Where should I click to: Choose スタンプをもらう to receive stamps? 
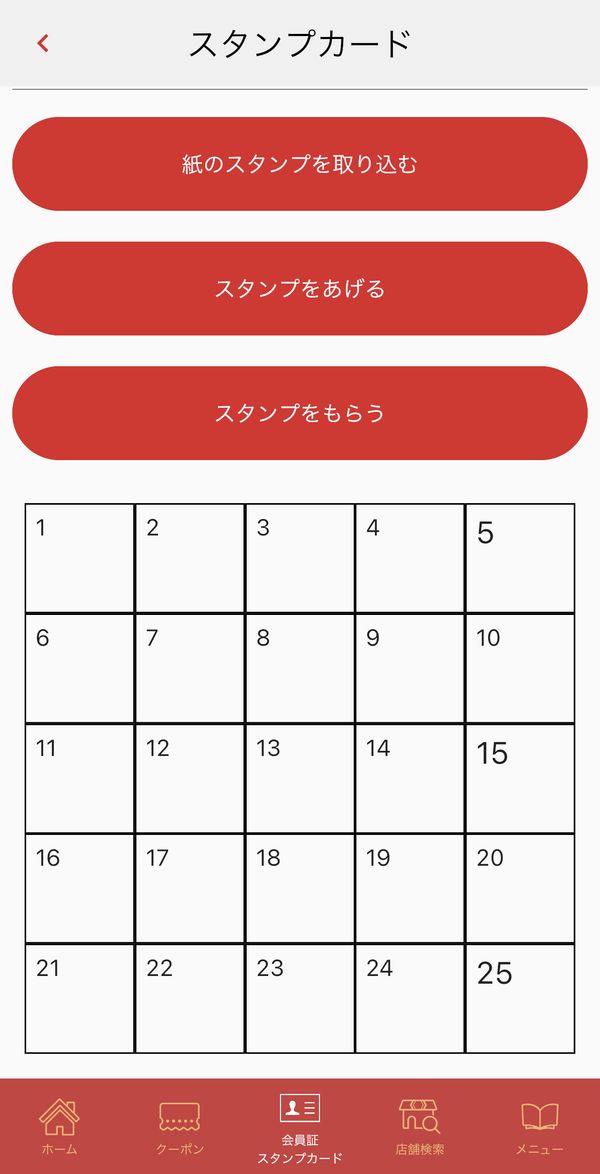300,413
